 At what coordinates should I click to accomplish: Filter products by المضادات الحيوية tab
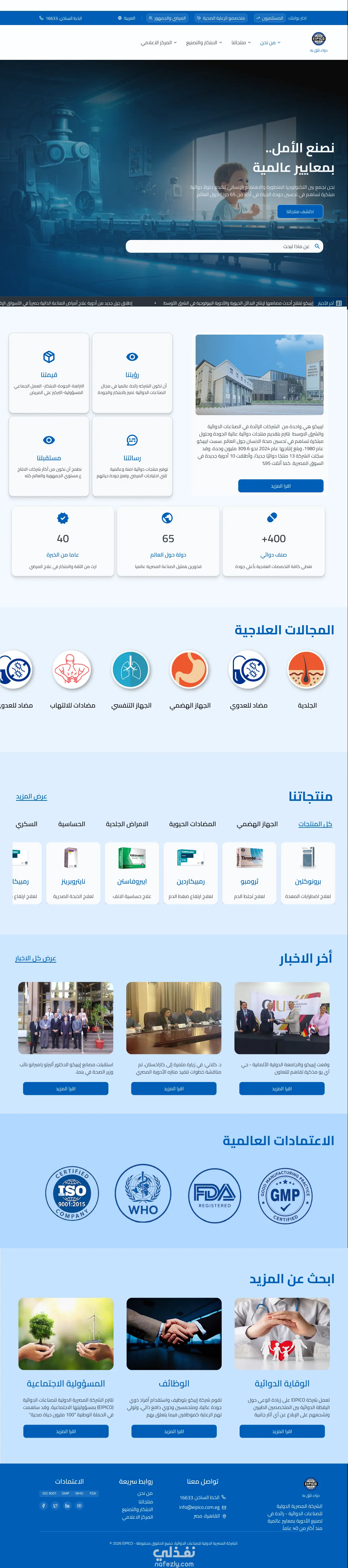[192, 823]
